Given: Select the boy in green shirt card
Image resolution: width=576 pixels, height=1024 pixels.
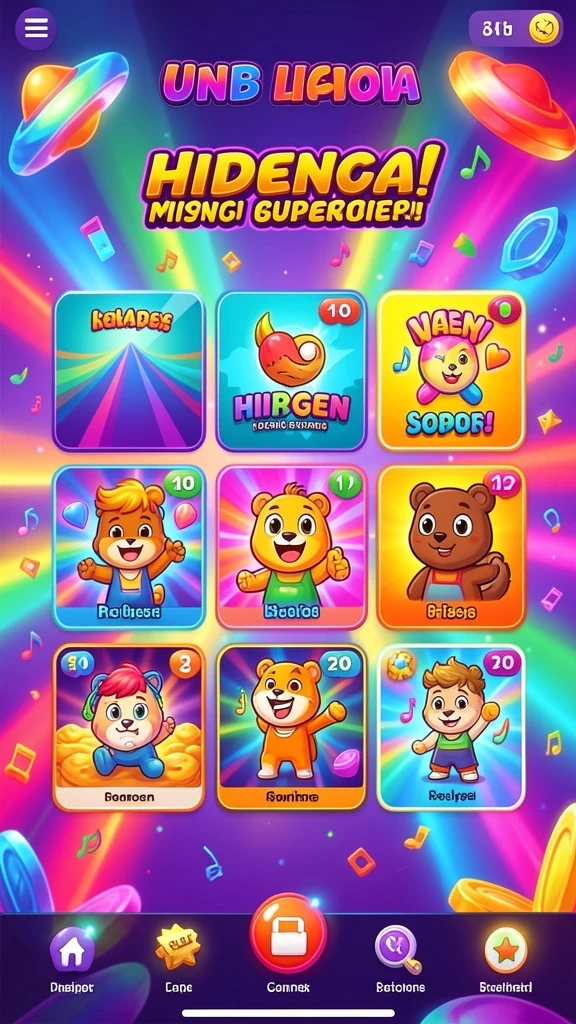Looking at the screenshot, I should [451, 727].
